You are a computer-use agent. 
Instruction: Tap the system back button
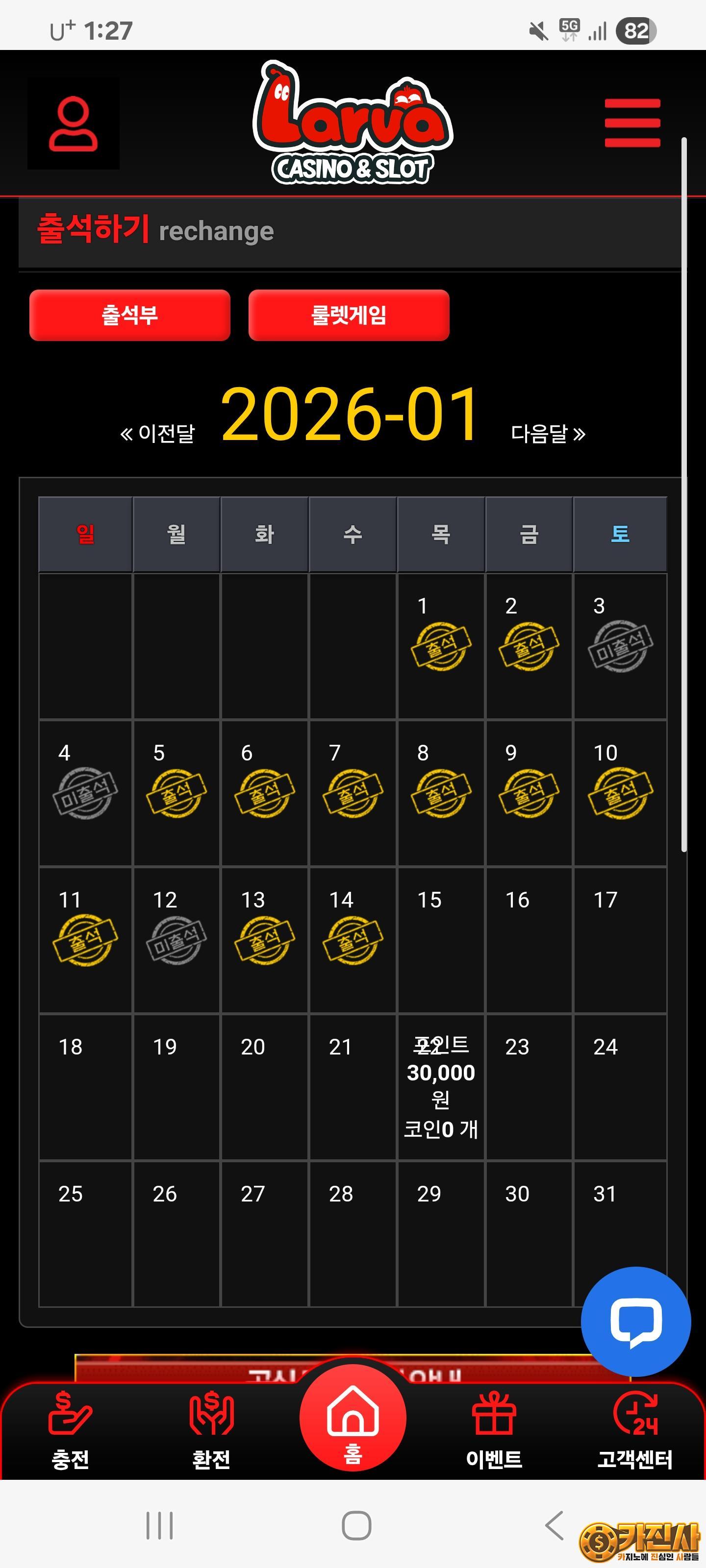[x=554, y=1526]
